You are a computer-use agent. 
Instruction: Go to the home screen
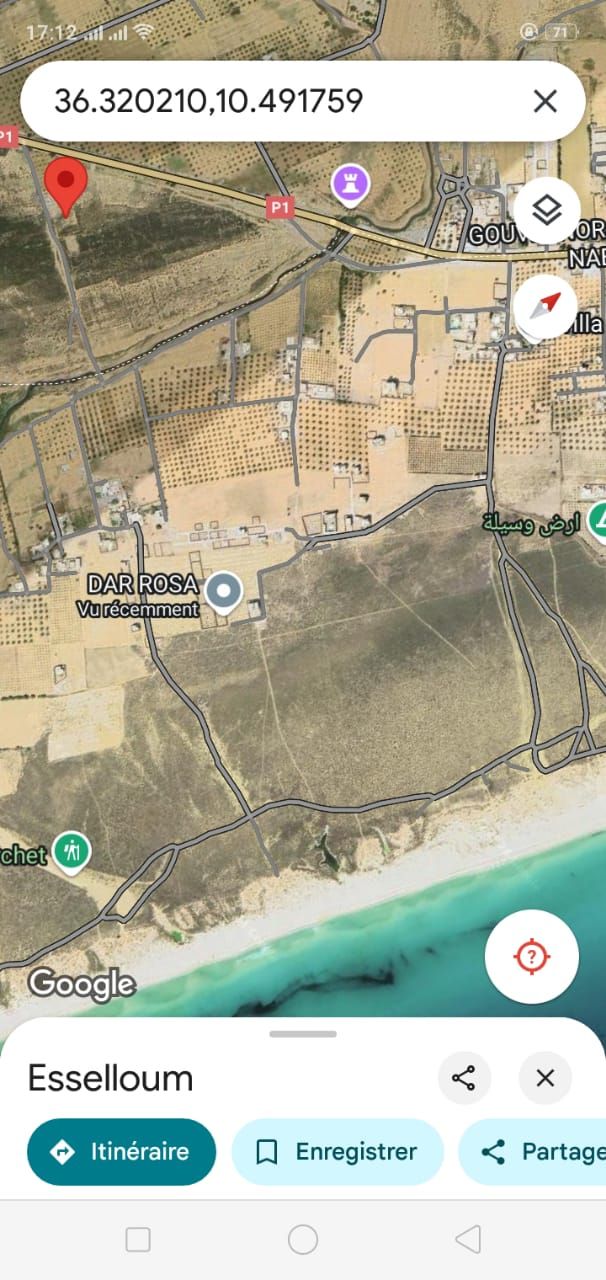tap(303, 1240)
